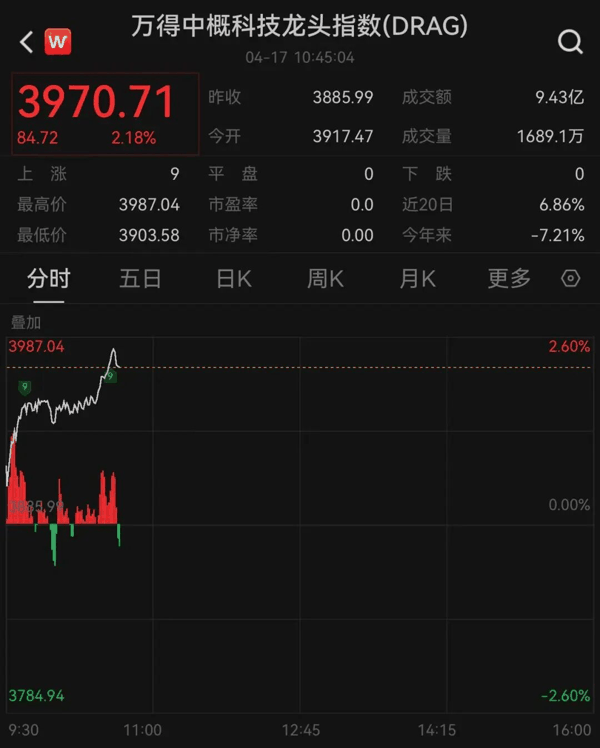Open the 更多 chart options
600x748 pixels.
pos(509,279)
